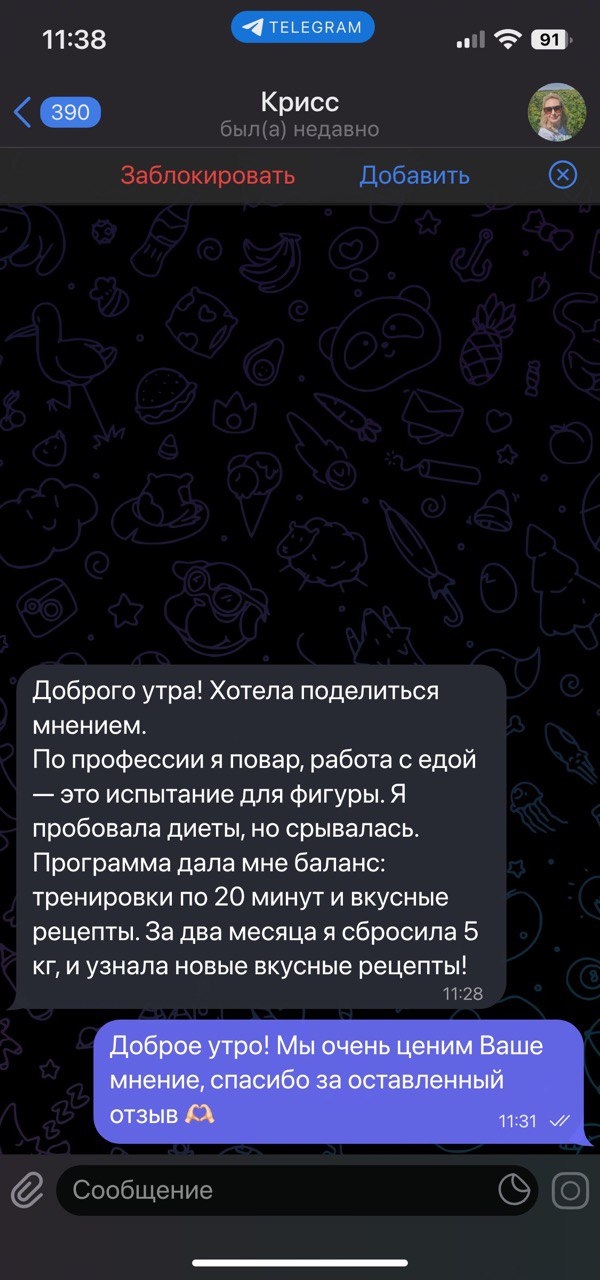Open the attachment paperclip menu
Viewport: 600px width, 1280px height.
point(27,1190)
